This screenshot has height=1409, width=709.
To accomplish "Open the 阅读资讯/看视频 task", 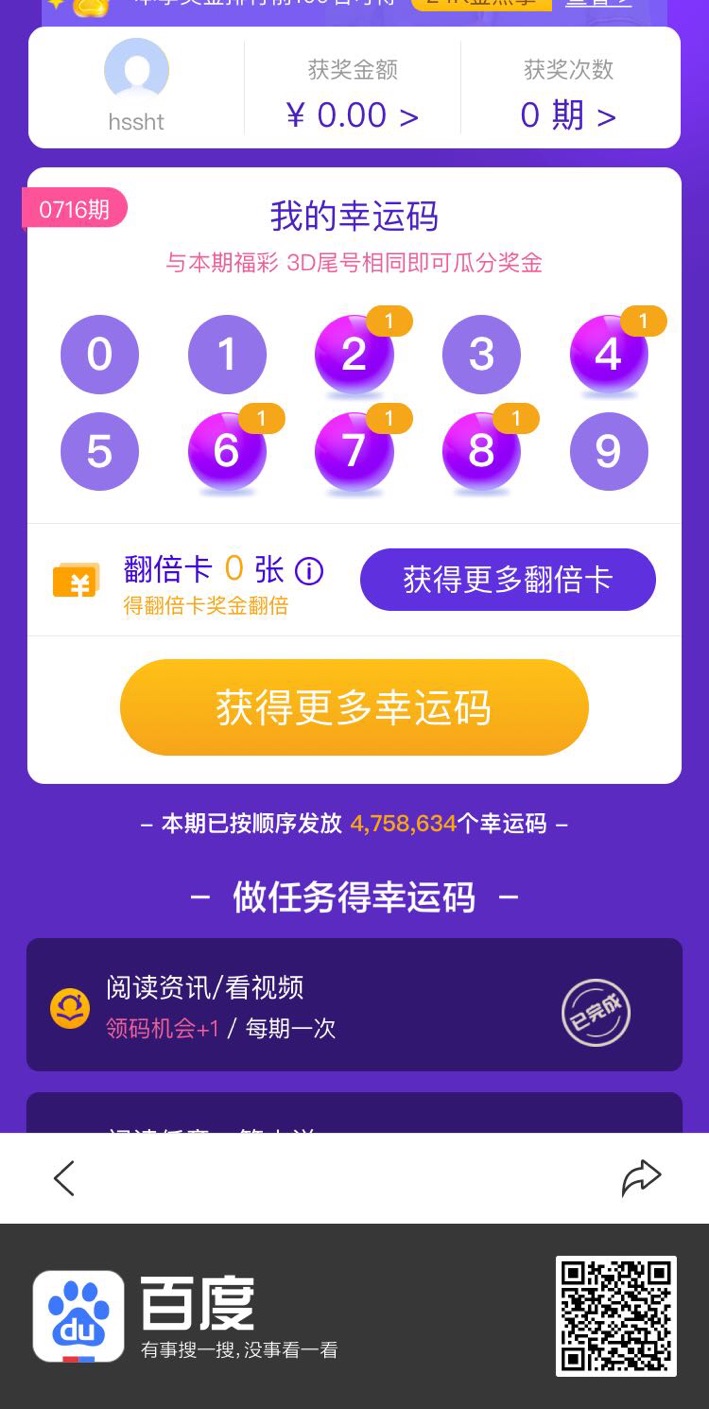I will (354, 1005).
